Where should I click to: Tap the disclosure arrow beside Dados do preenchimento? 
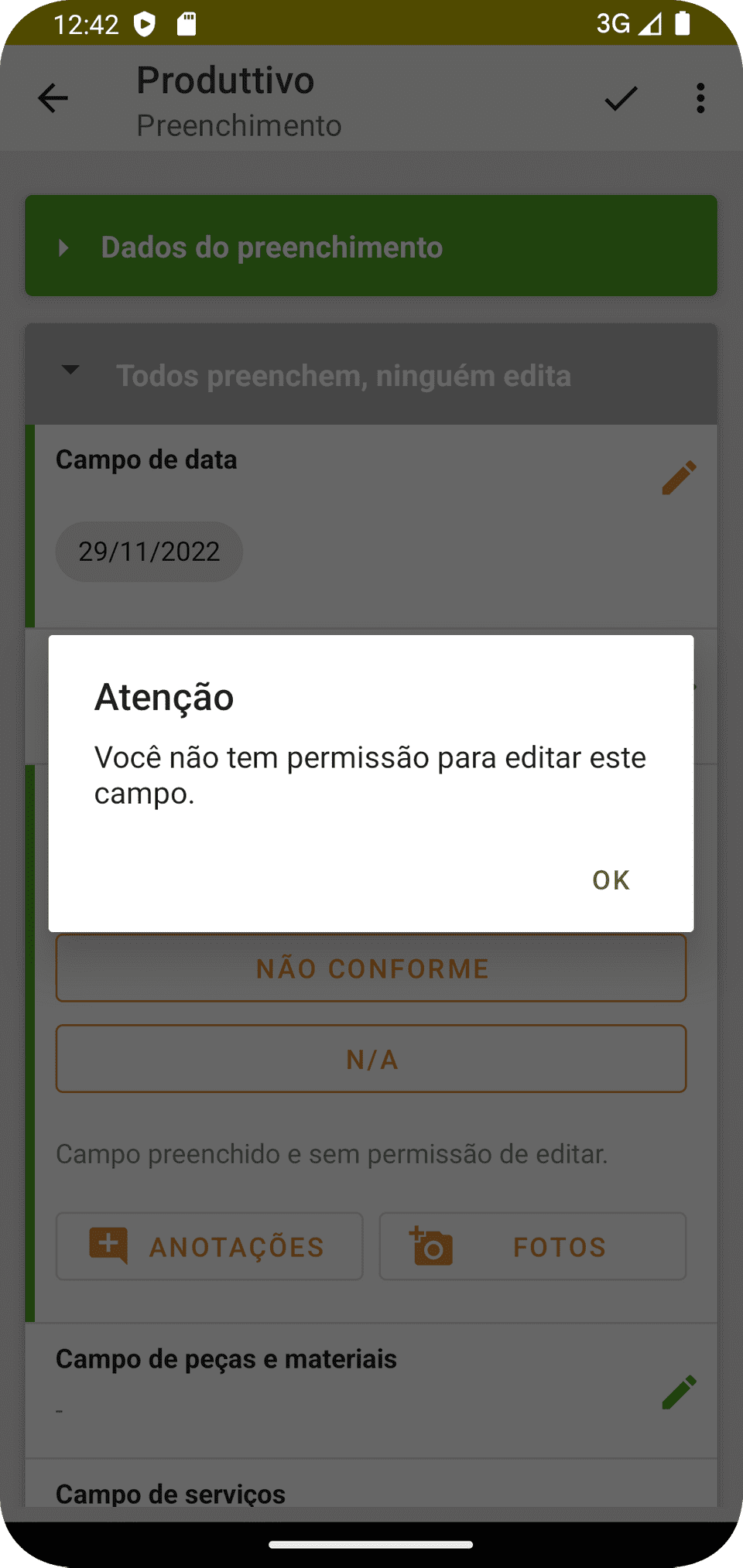click(63, 248)
